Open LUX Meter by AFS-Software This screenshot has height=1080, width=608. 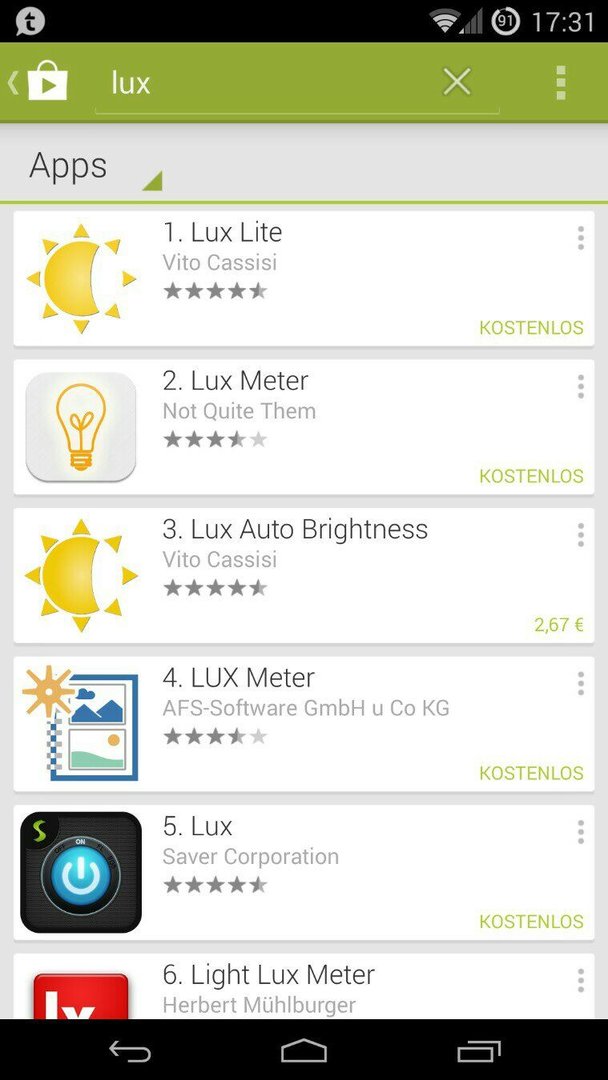click(x=304, y=724)
